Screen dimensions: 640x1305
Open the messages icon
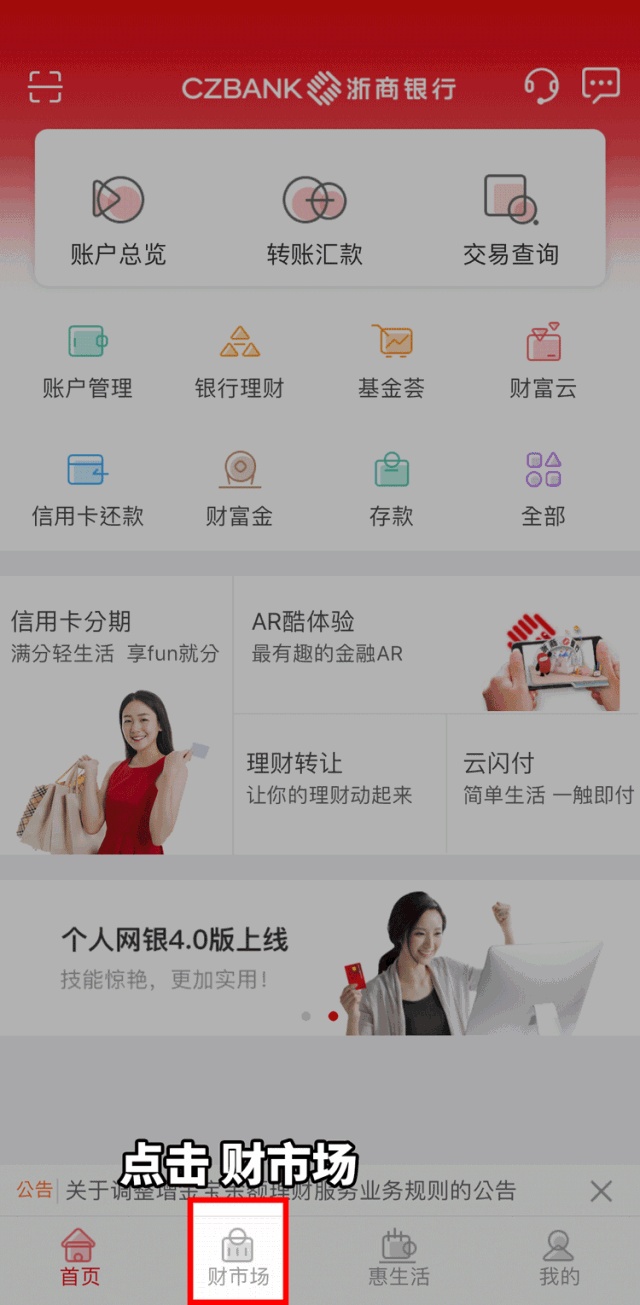coord(601,86)
